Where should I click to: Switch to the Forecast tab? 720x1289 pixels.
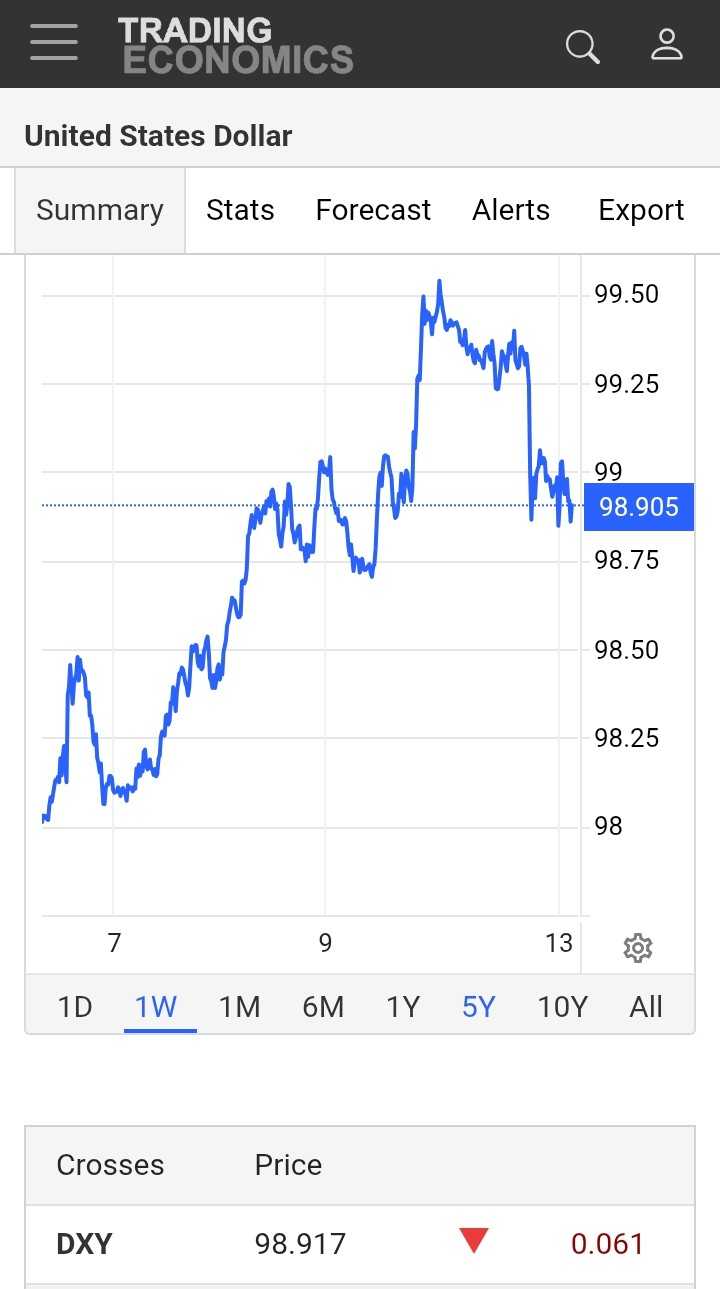click(x=373, y=210)
